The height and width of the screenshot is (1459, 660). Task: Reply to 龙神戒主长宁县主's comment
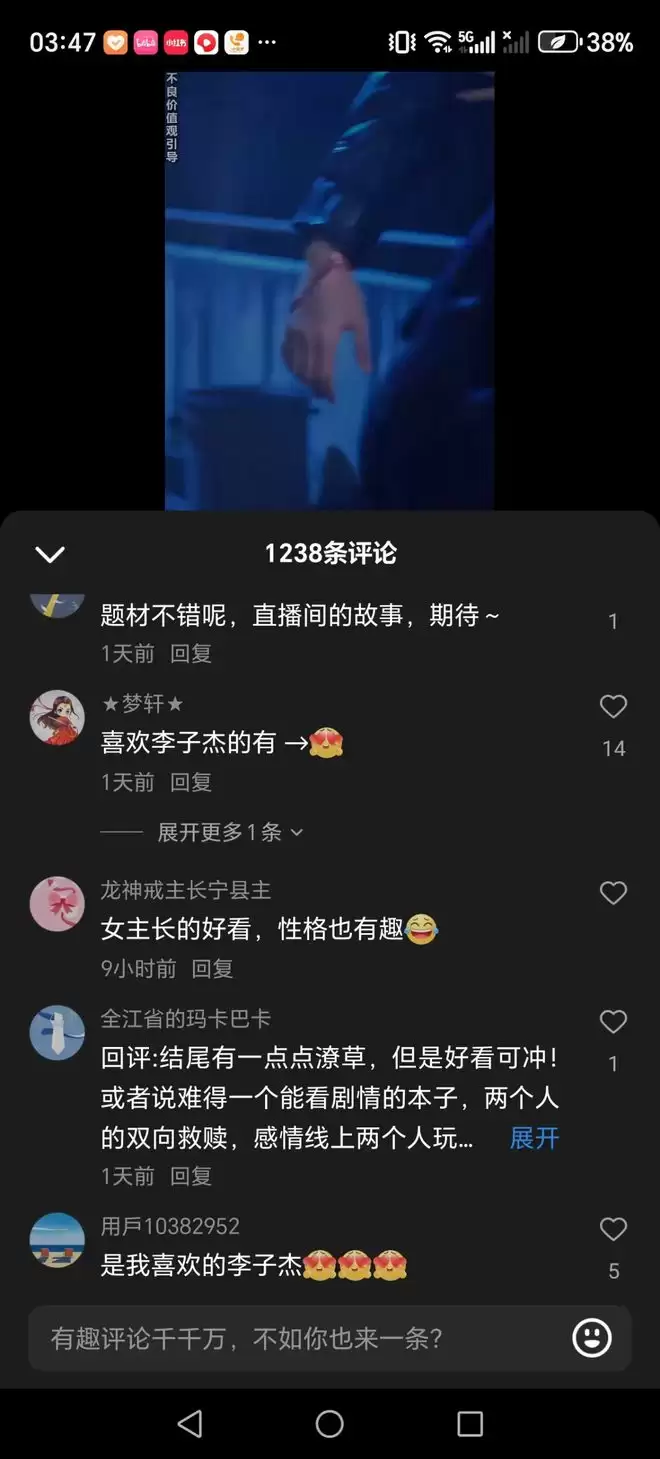click(212, 968)
